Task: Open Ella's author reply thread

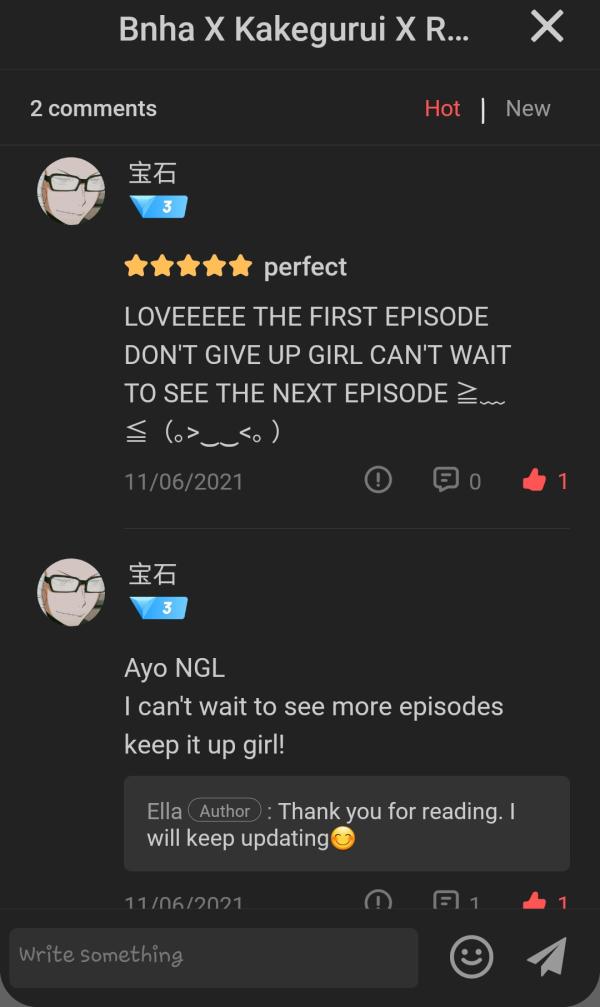Action: point(346,824)
